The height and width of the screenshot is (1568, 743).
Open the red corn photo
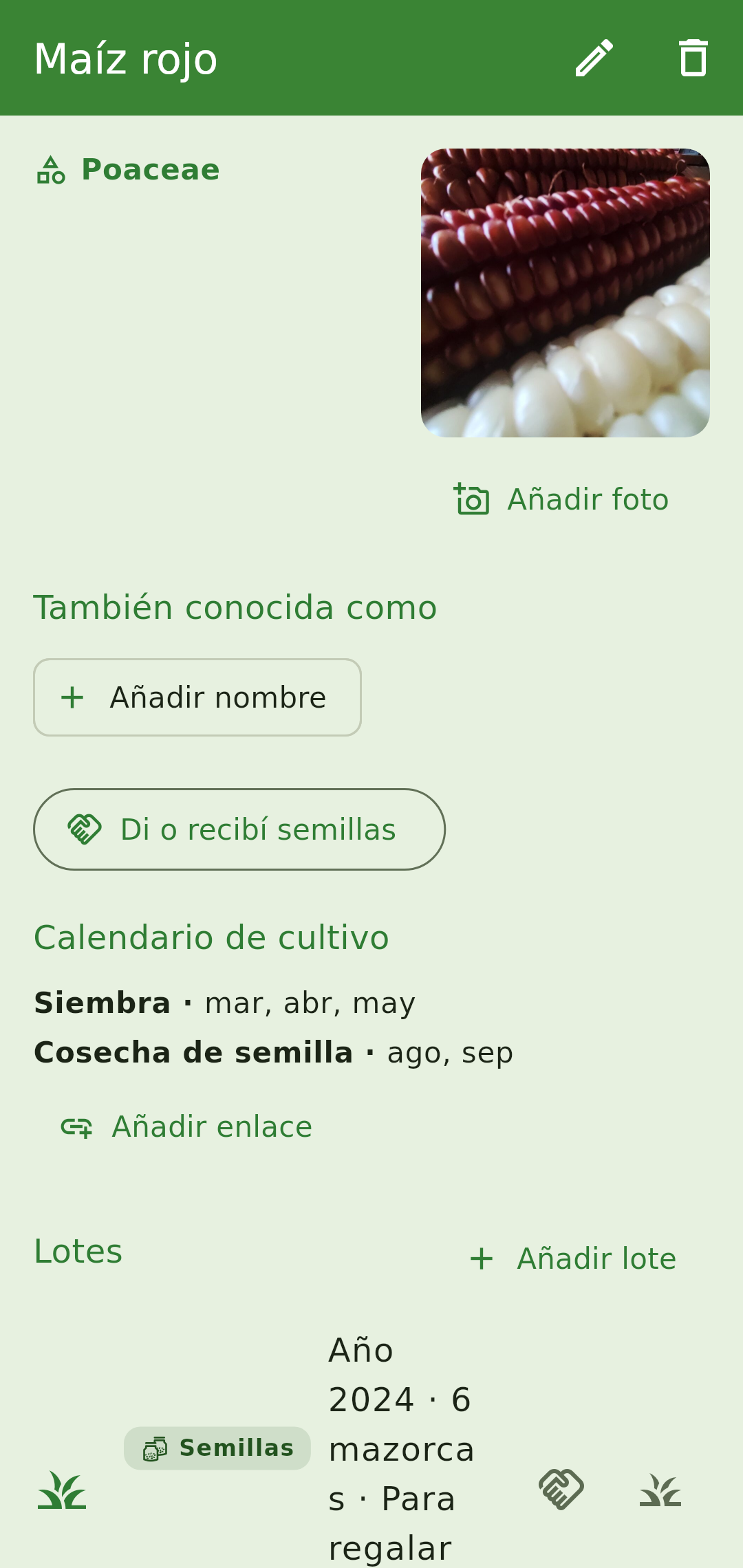click(566, 293)
